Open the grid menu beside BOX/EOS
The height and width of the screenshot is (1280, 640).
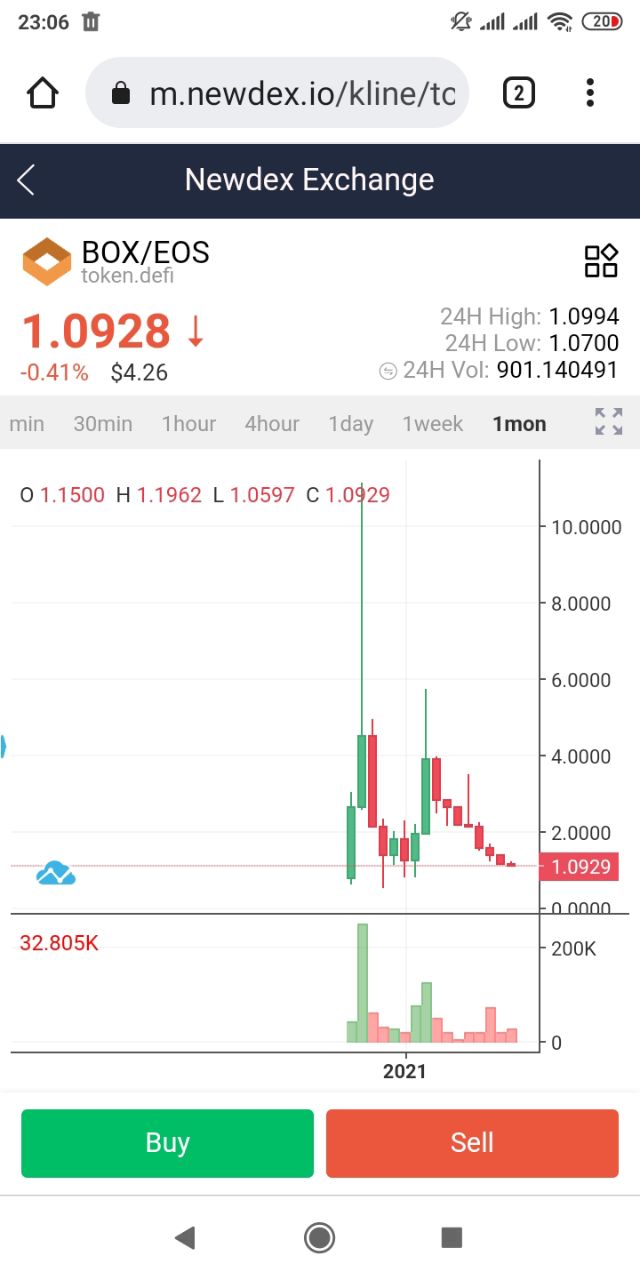(x=601, y=261)
